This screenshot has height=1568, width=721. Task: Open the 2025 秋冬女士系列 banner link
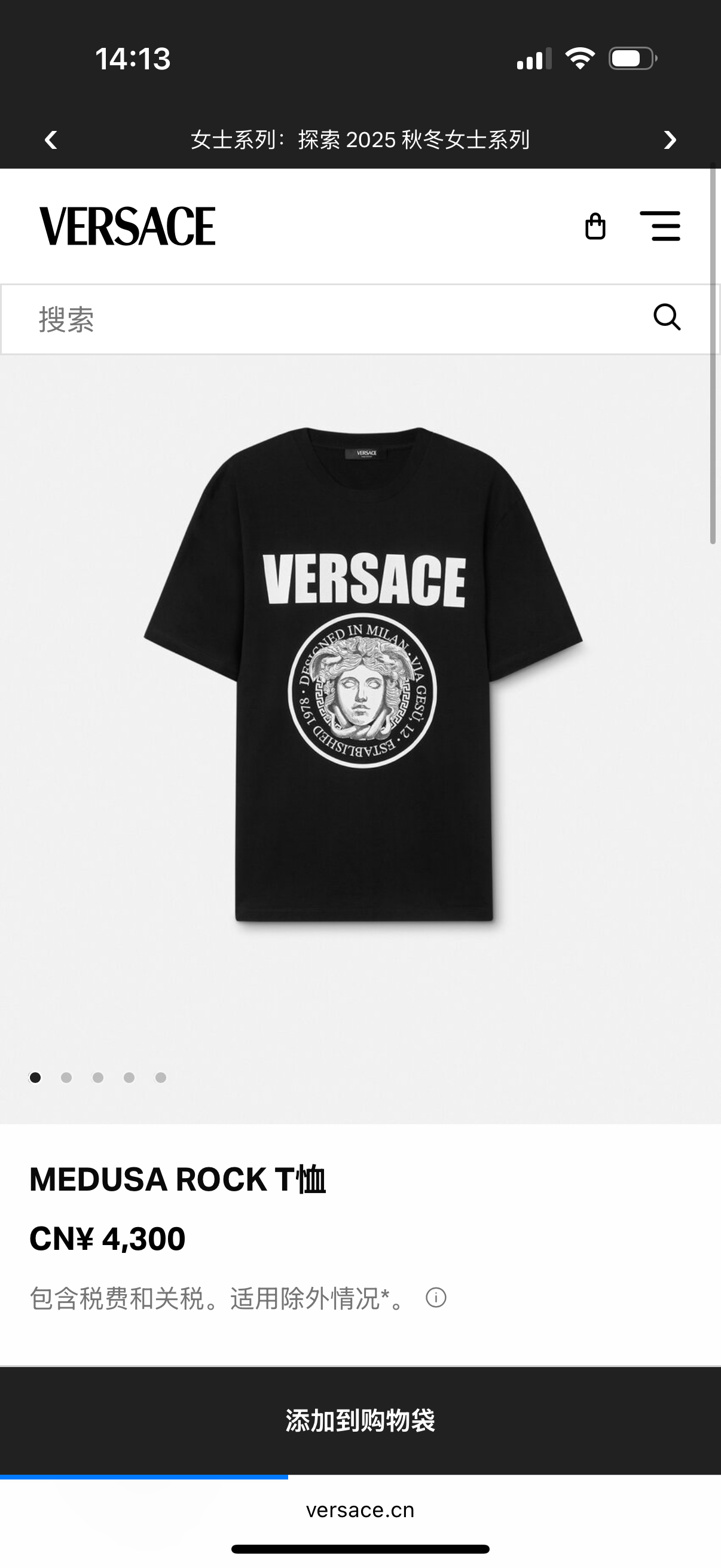click(360, 141)
